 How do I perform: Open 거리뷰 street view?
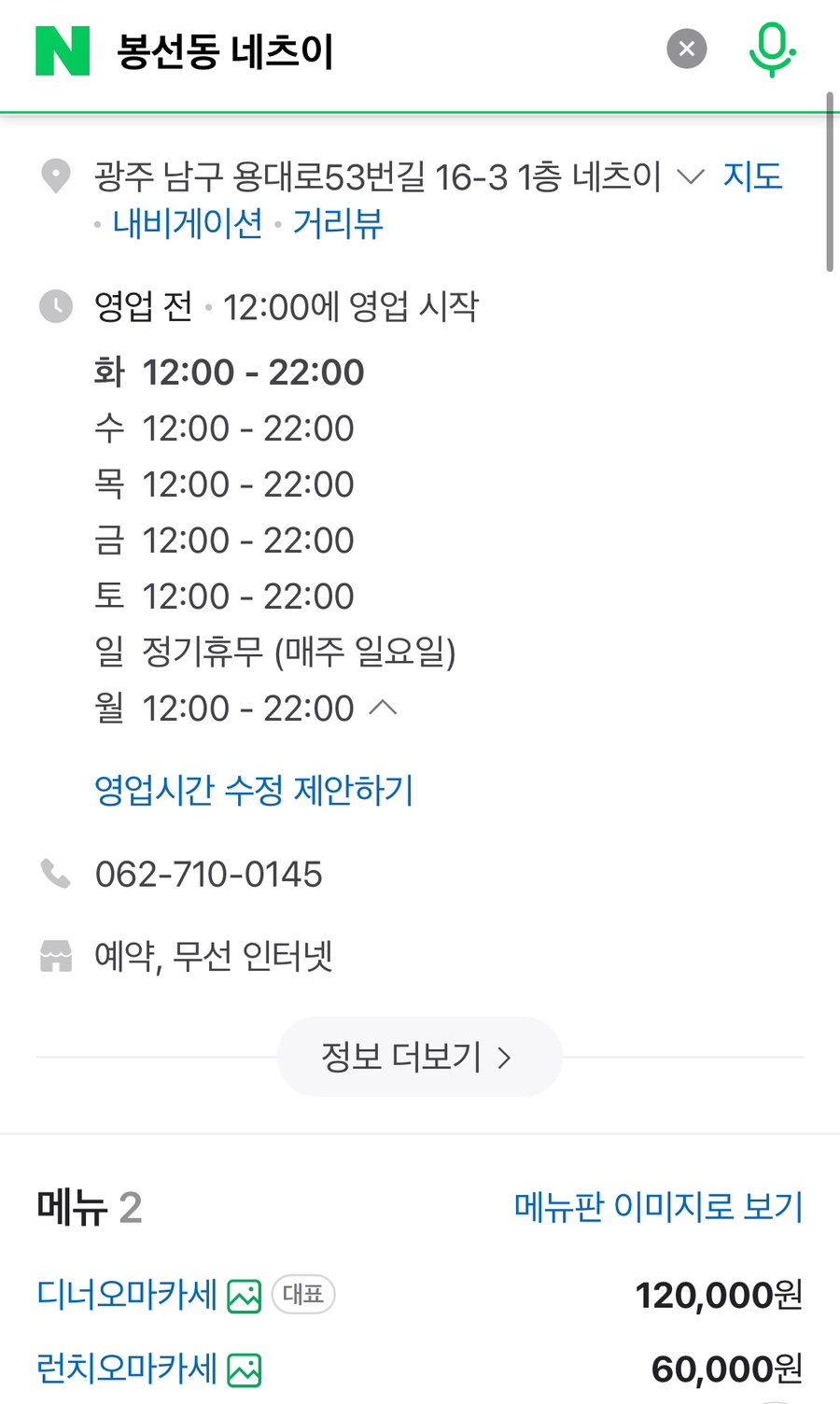[x=338, y=224]
